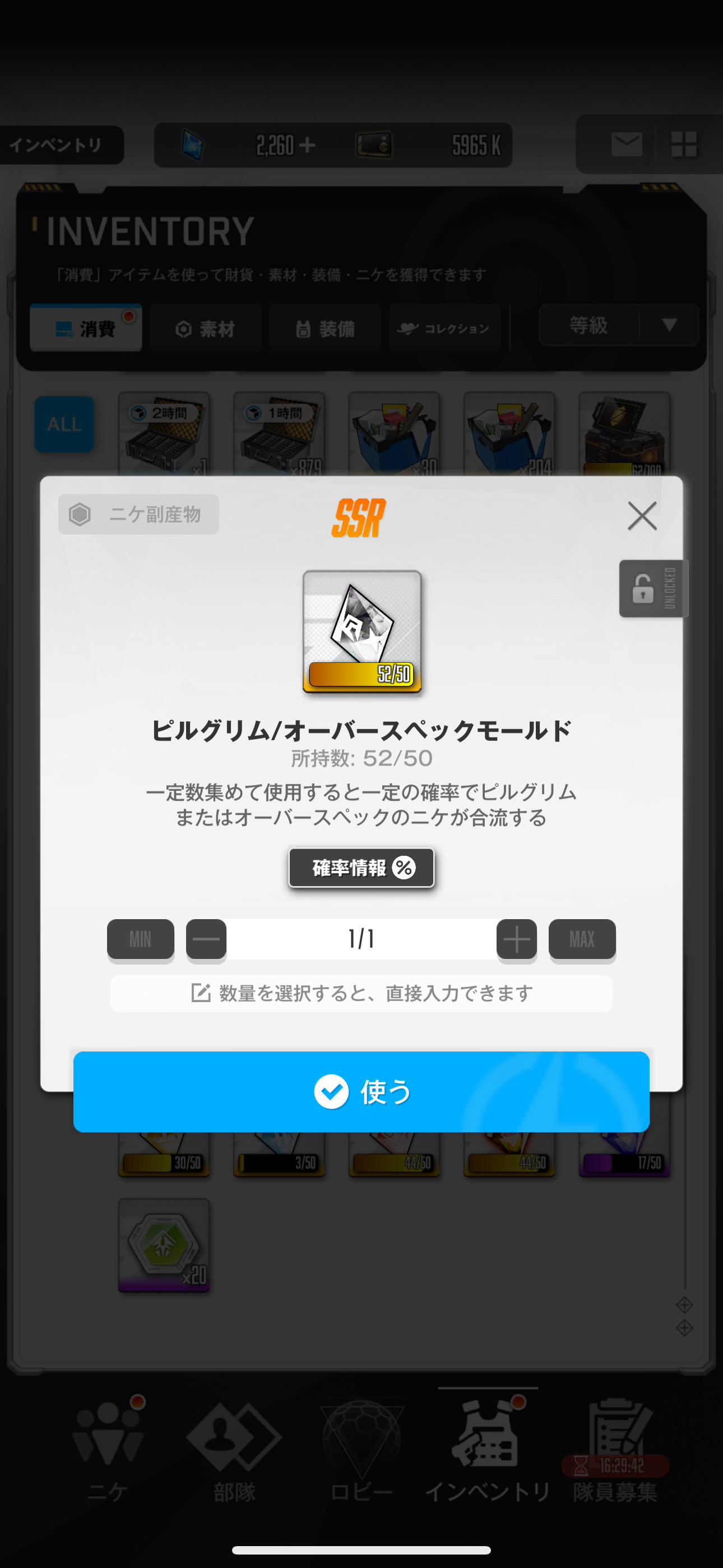
Task: Open 確率情報 probability info
Action: pyautogui.click(x=361, y=868)
